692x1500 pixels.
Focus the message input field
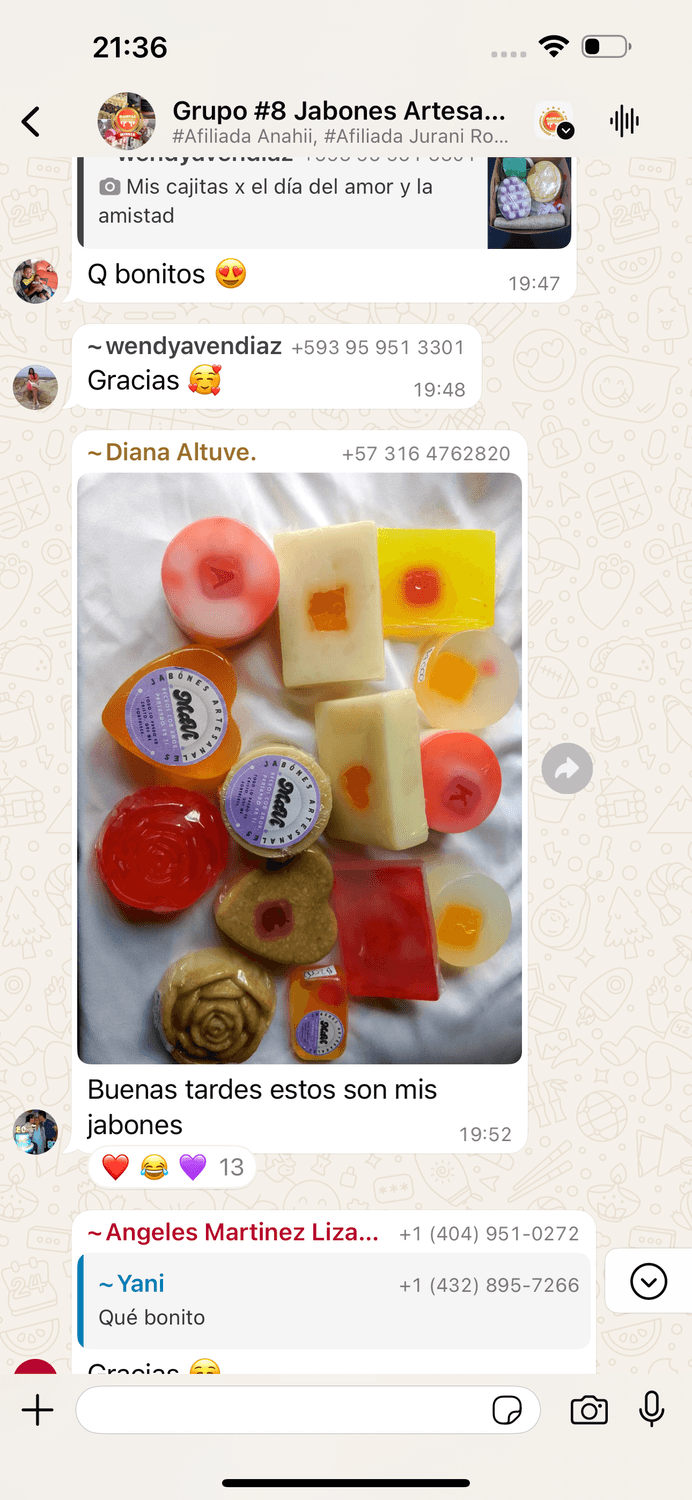pos(280,1410)
